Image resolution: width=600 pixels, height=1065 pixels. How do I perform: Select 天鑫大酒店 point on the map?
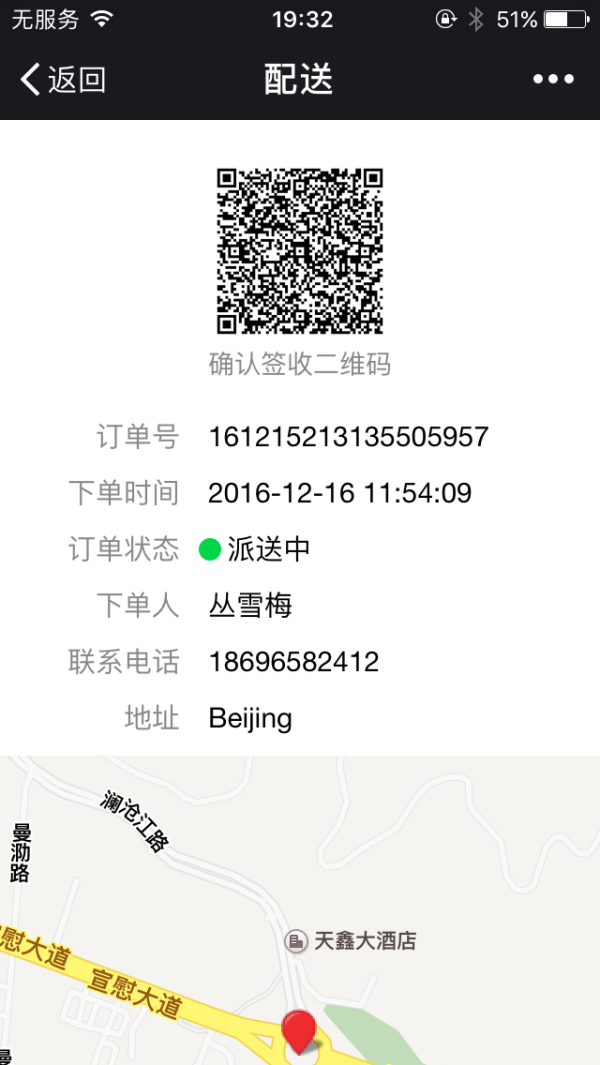click(350, 941)
